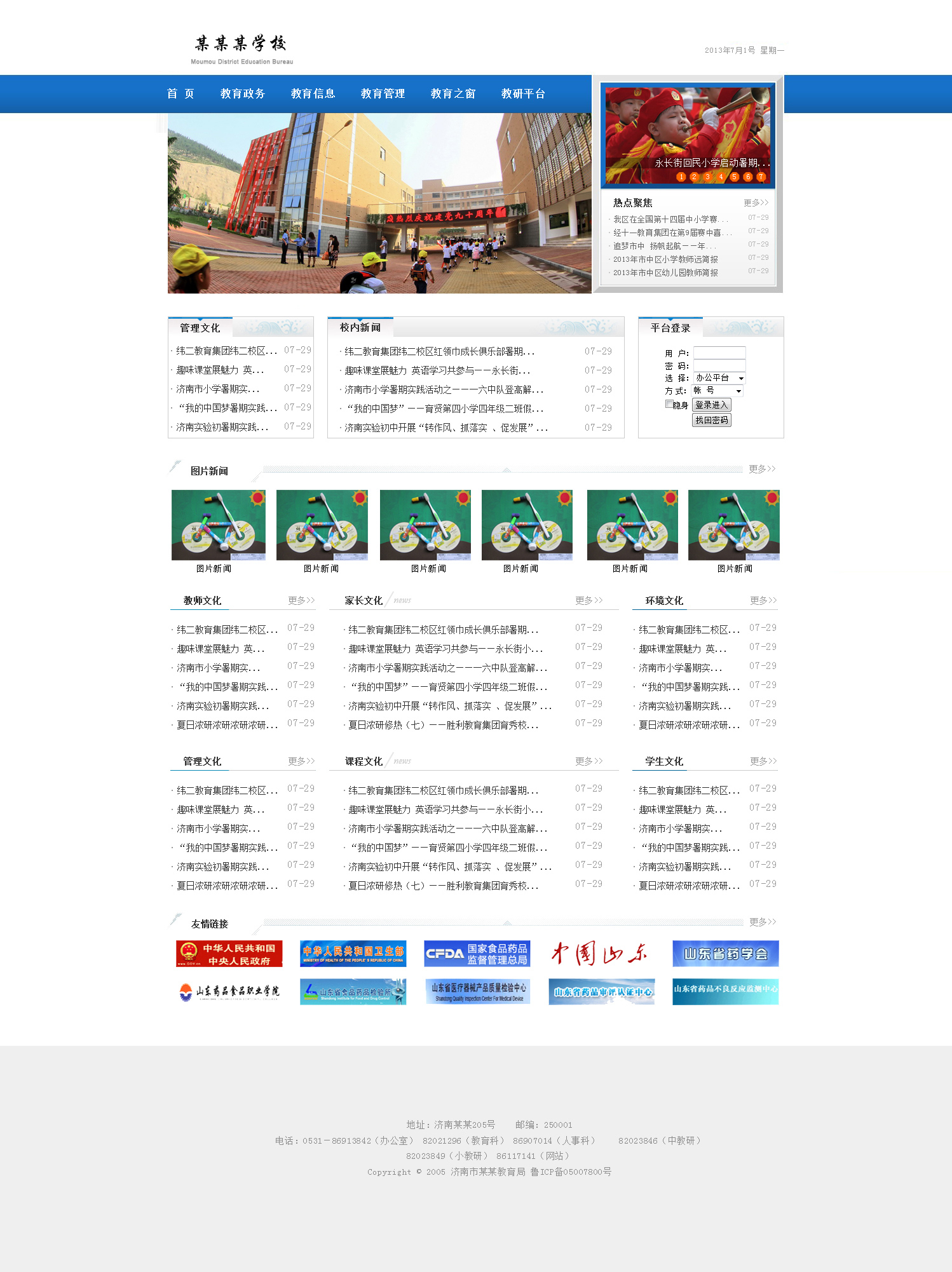Go to the 教育政务 section
The image size is (952, 1272).
click(242, 94)
